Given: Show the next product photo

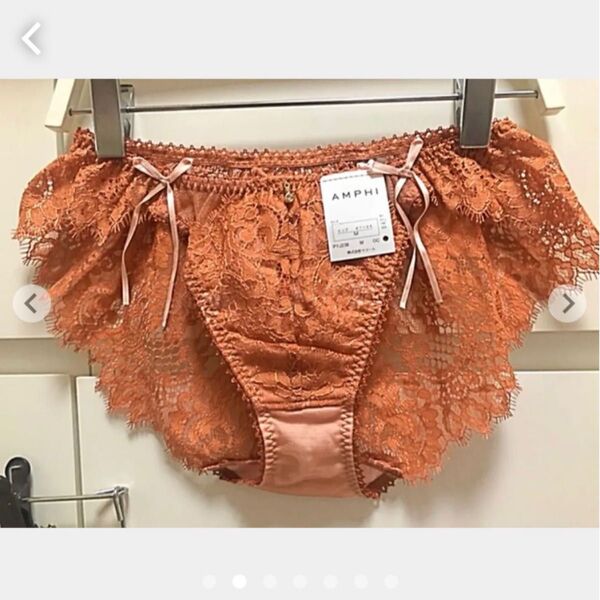Looking at the screenshot, I should [x=568, y=303].
